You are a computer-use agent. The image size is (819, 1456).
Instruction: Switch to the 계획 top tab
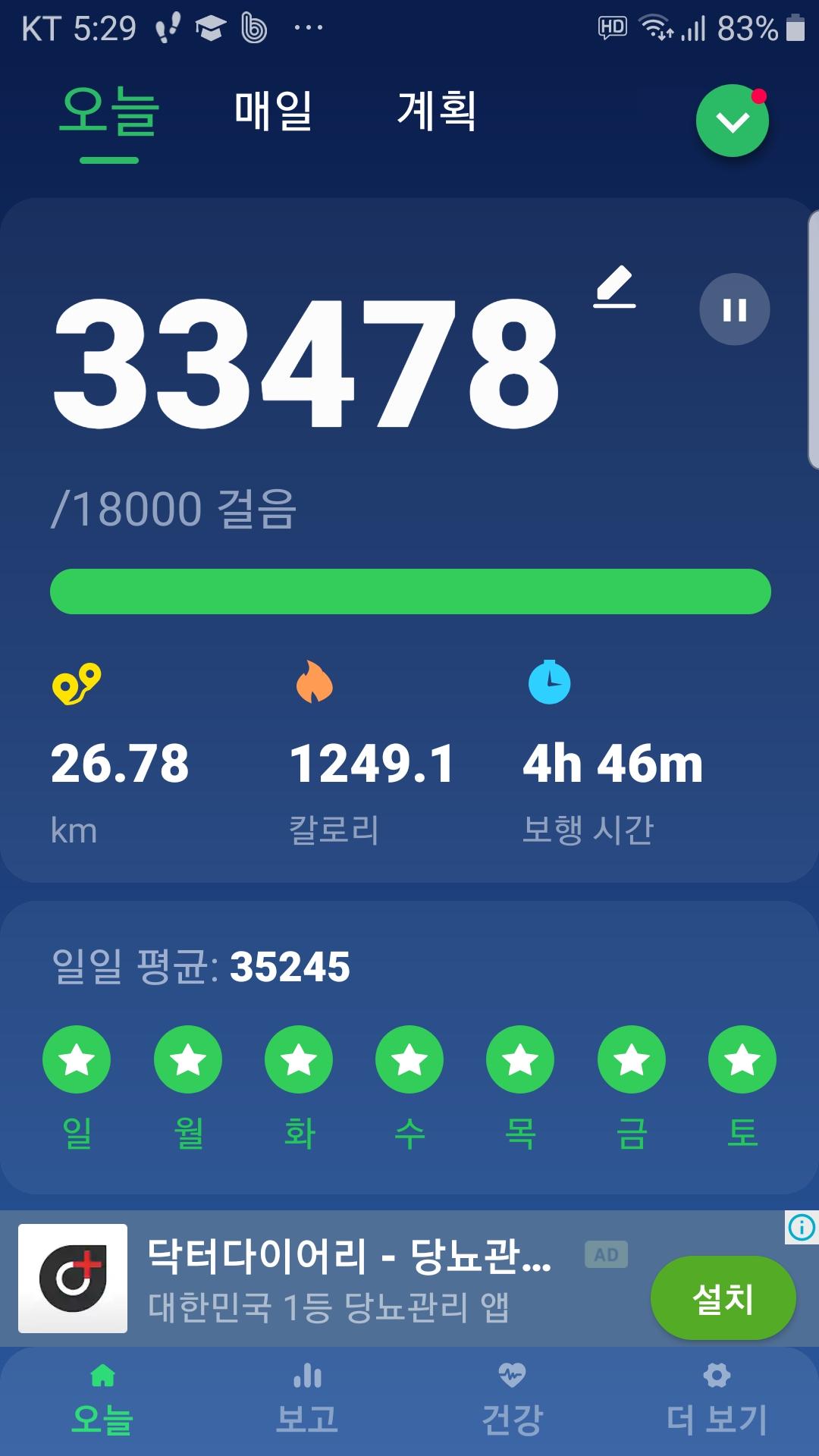[437, 111]
